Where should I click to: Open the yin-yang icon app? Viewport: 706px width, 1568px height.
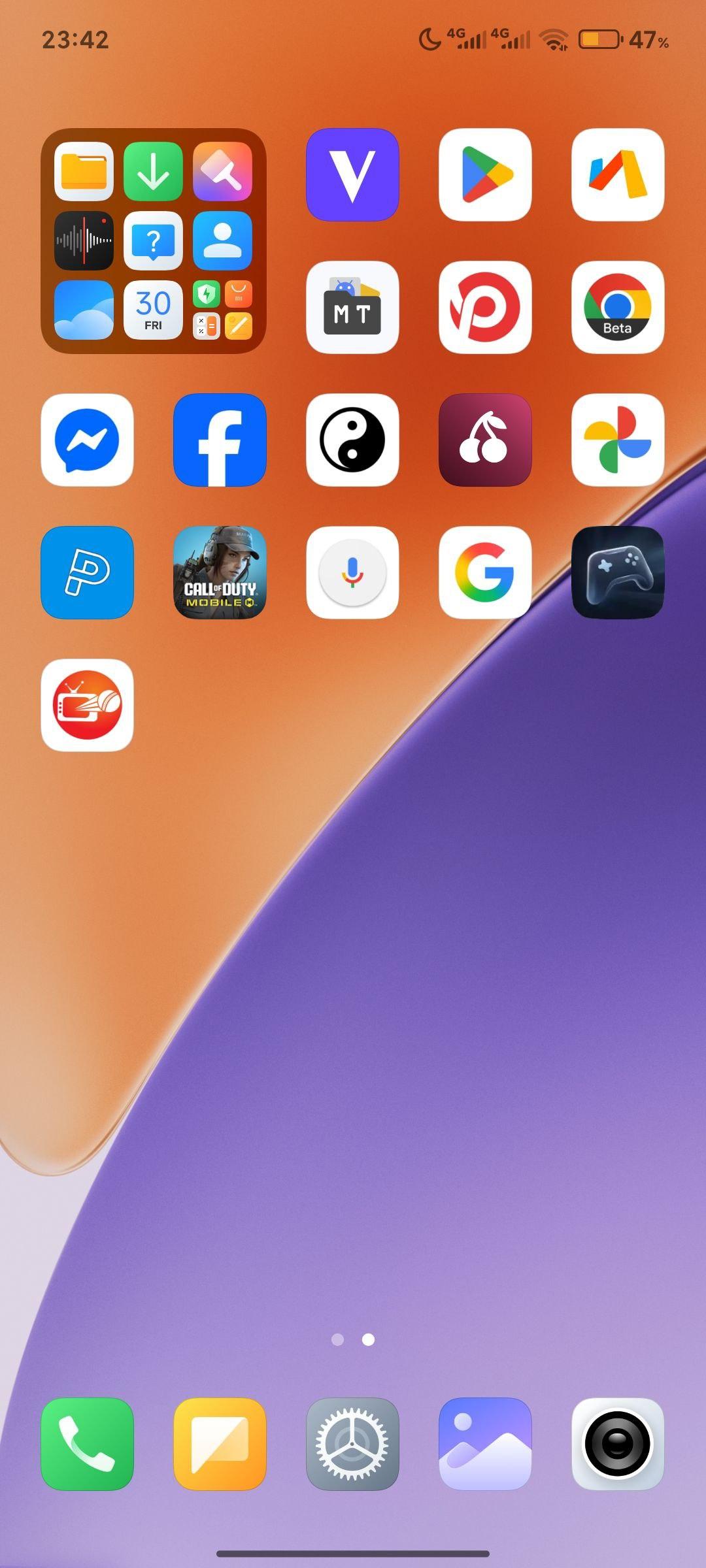(x=352, y=440)
